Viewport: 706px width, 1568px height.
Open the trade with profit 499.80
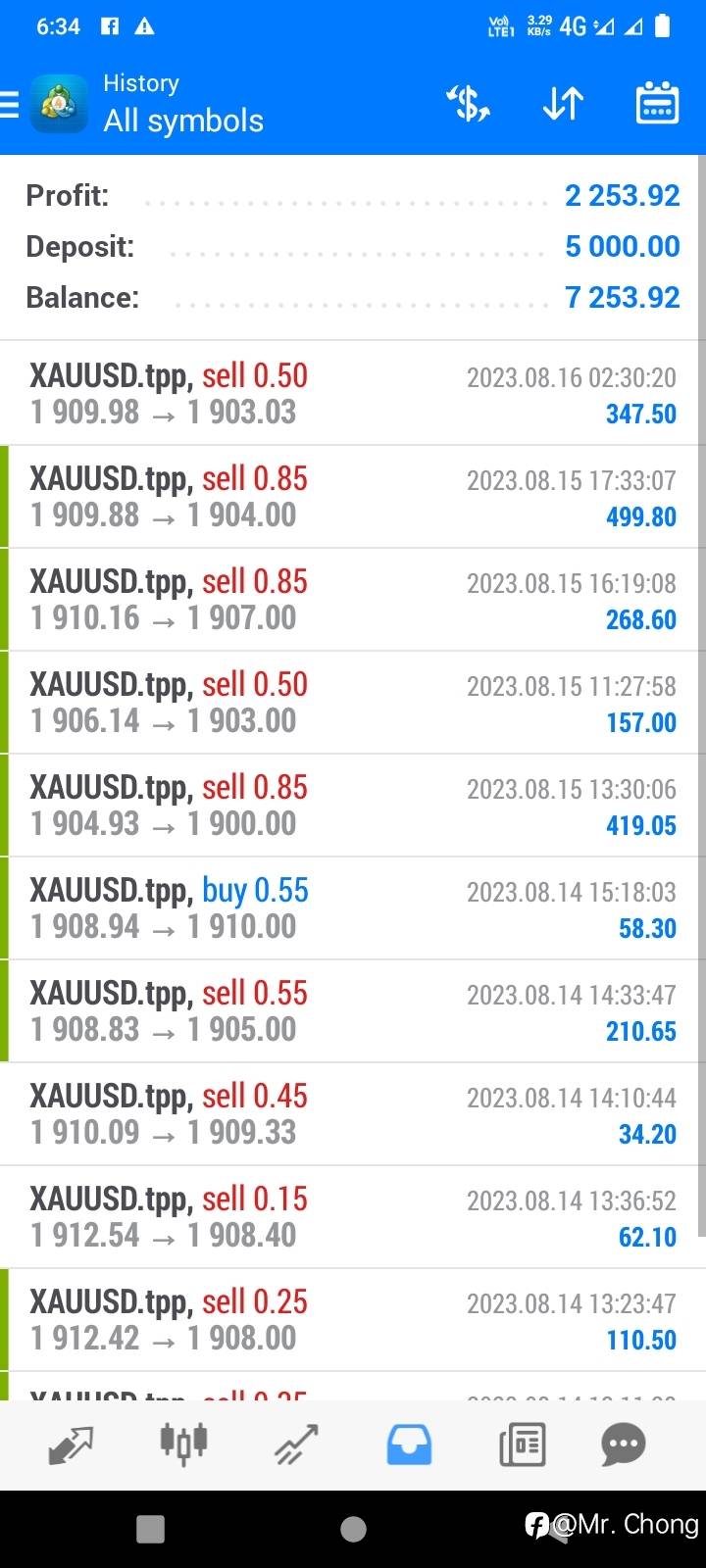point(353,497)
